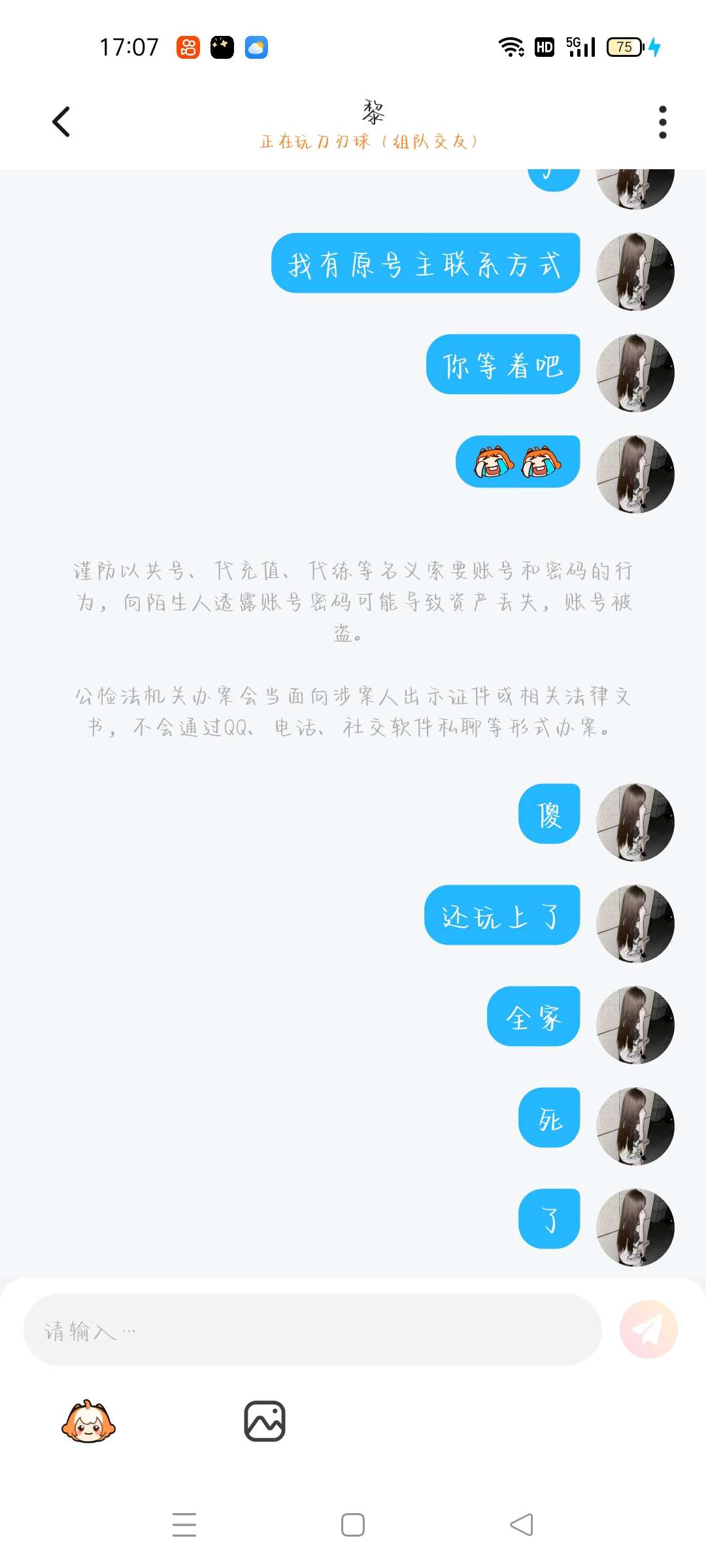Image resolution: width=706 pixels, height=1568 pixels.
Task: Open the emoji sticker picker
Action: coord(88,1421)
